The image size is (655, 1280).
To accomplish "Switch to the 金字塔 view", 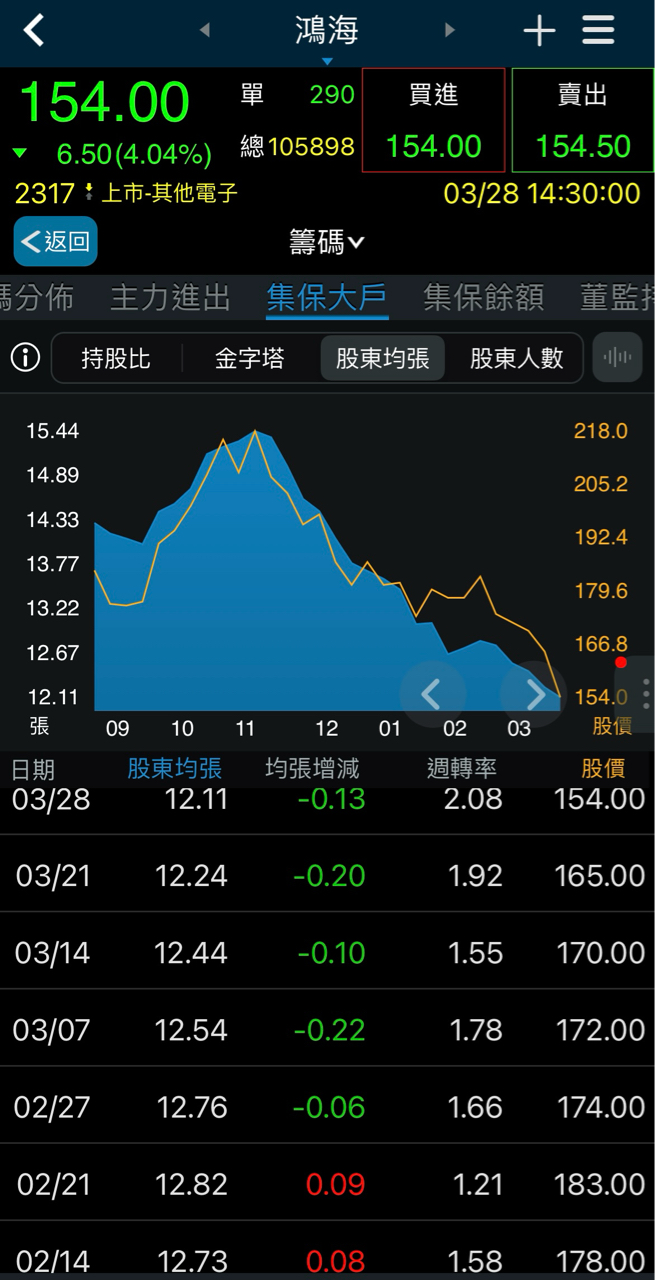I will (x=250, y=358).
